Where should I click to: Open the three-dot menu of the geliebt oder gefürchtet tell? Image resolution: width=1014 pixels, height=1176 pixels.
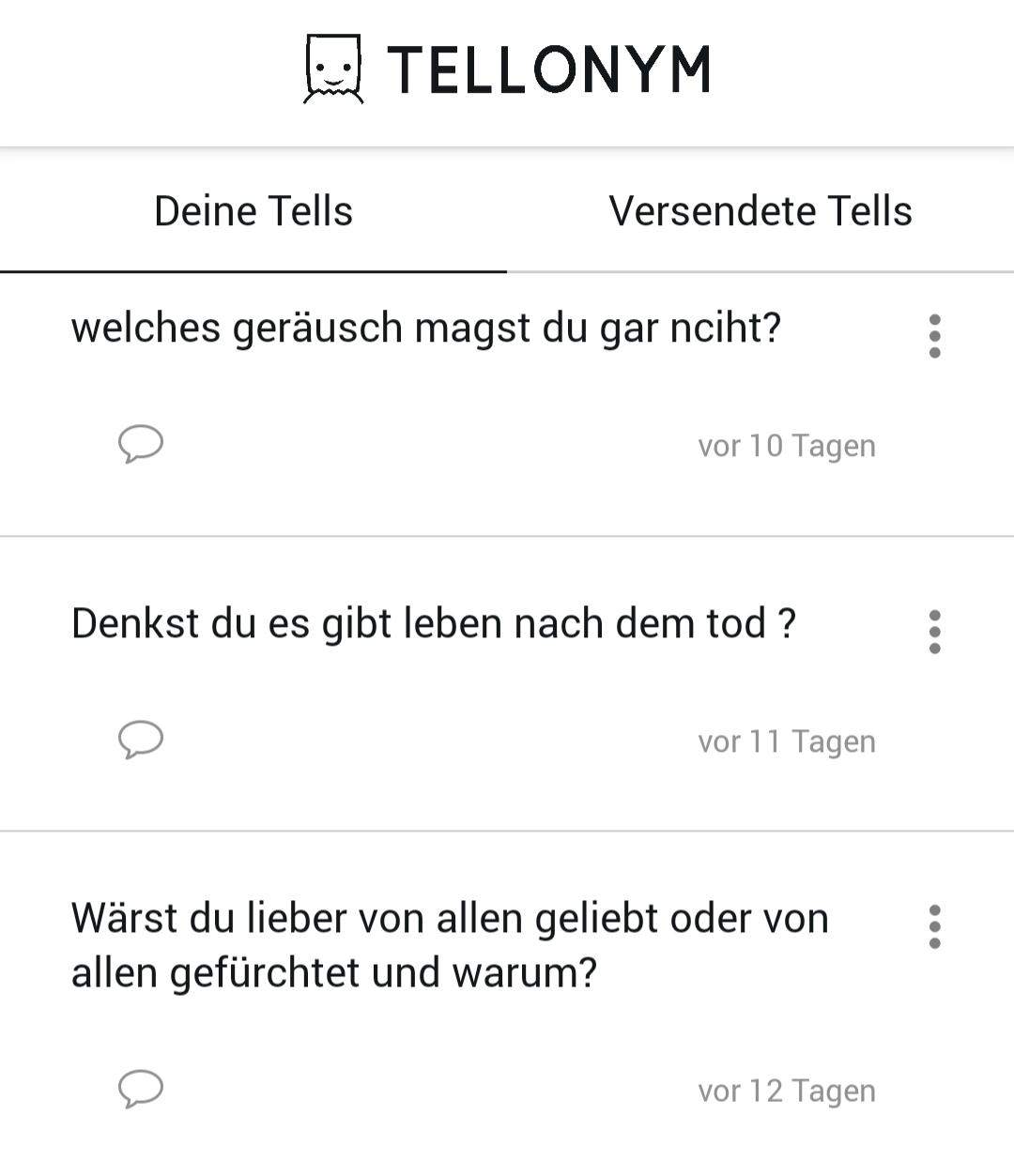(x=935, y=928)
